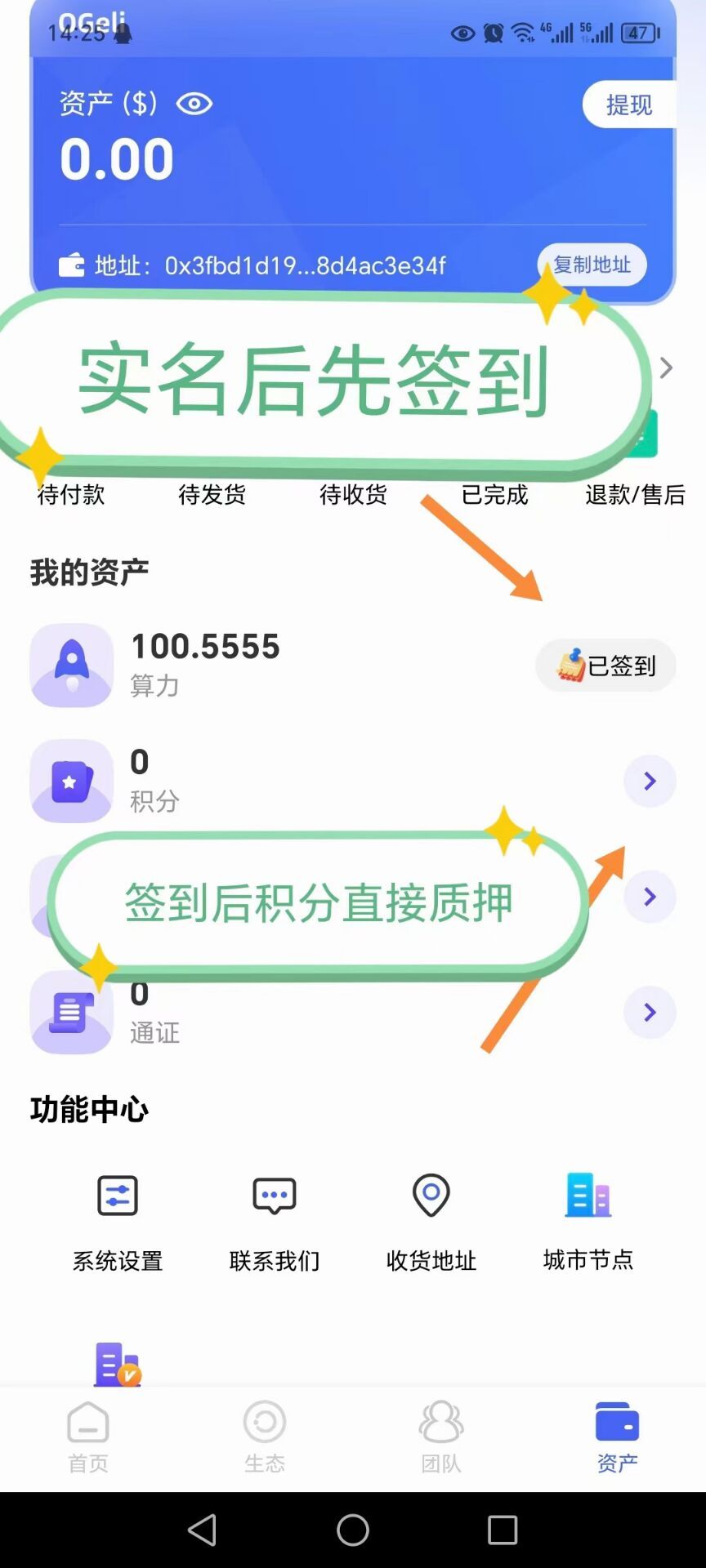Open the 积分 points row
Viewport: 706px width, 1568px height.
click(650, 782)
